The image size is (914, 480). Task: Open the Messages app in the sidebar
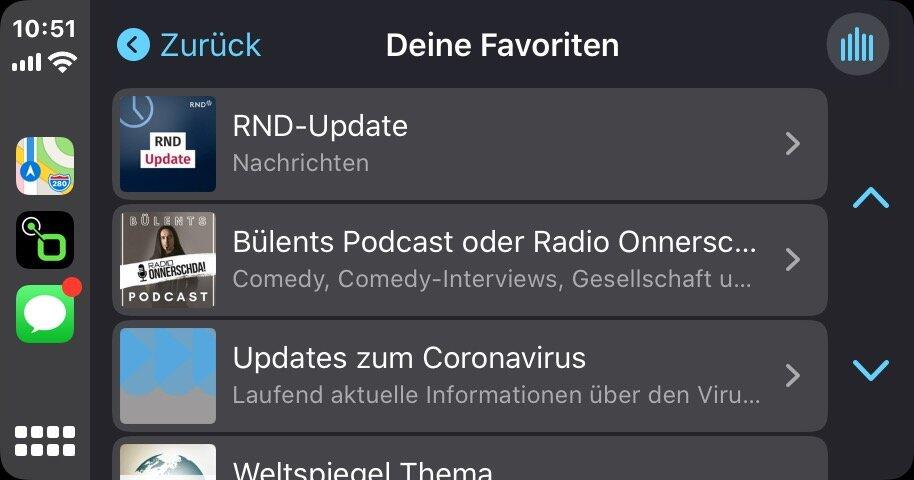coord(45,313)
